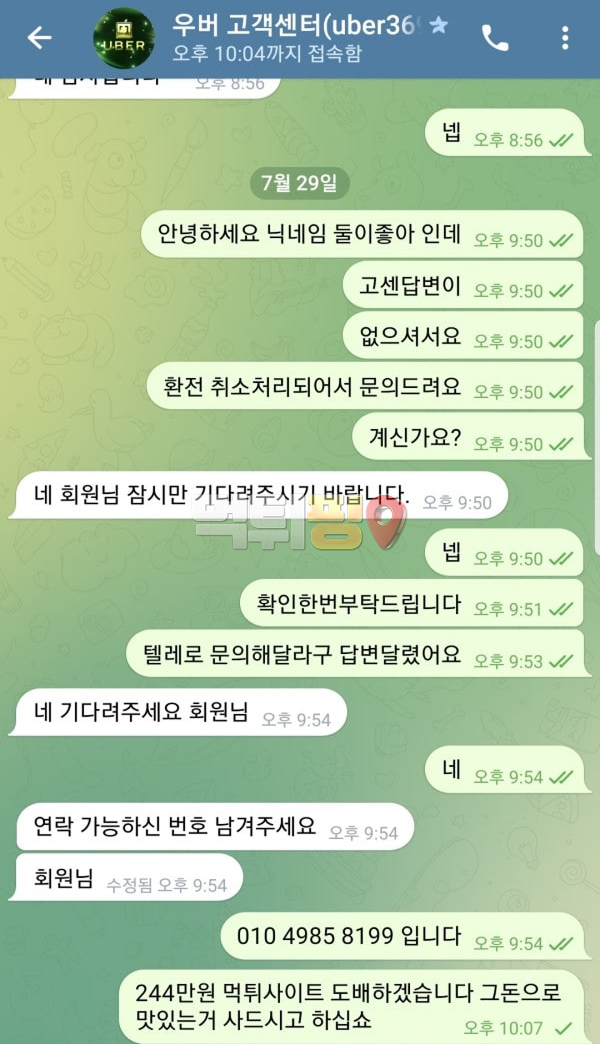600x1044 pixels.
Task: Go back to the chat list
Action: pyautogui.click(x=39, y=38)
